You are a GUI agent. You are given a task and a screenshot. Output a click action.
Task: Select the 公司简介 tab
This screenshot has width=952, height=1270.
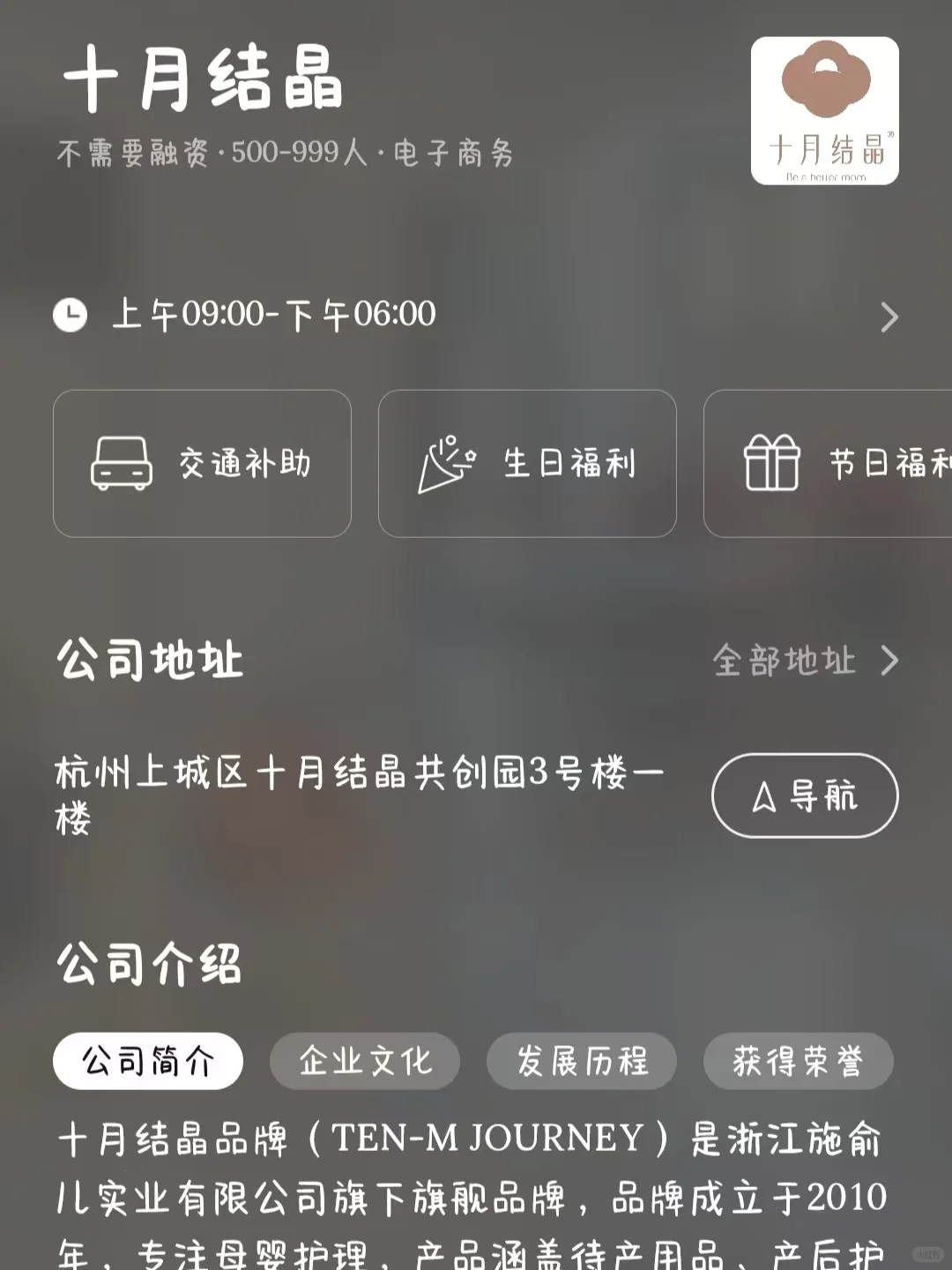(x=148, y=1061)
